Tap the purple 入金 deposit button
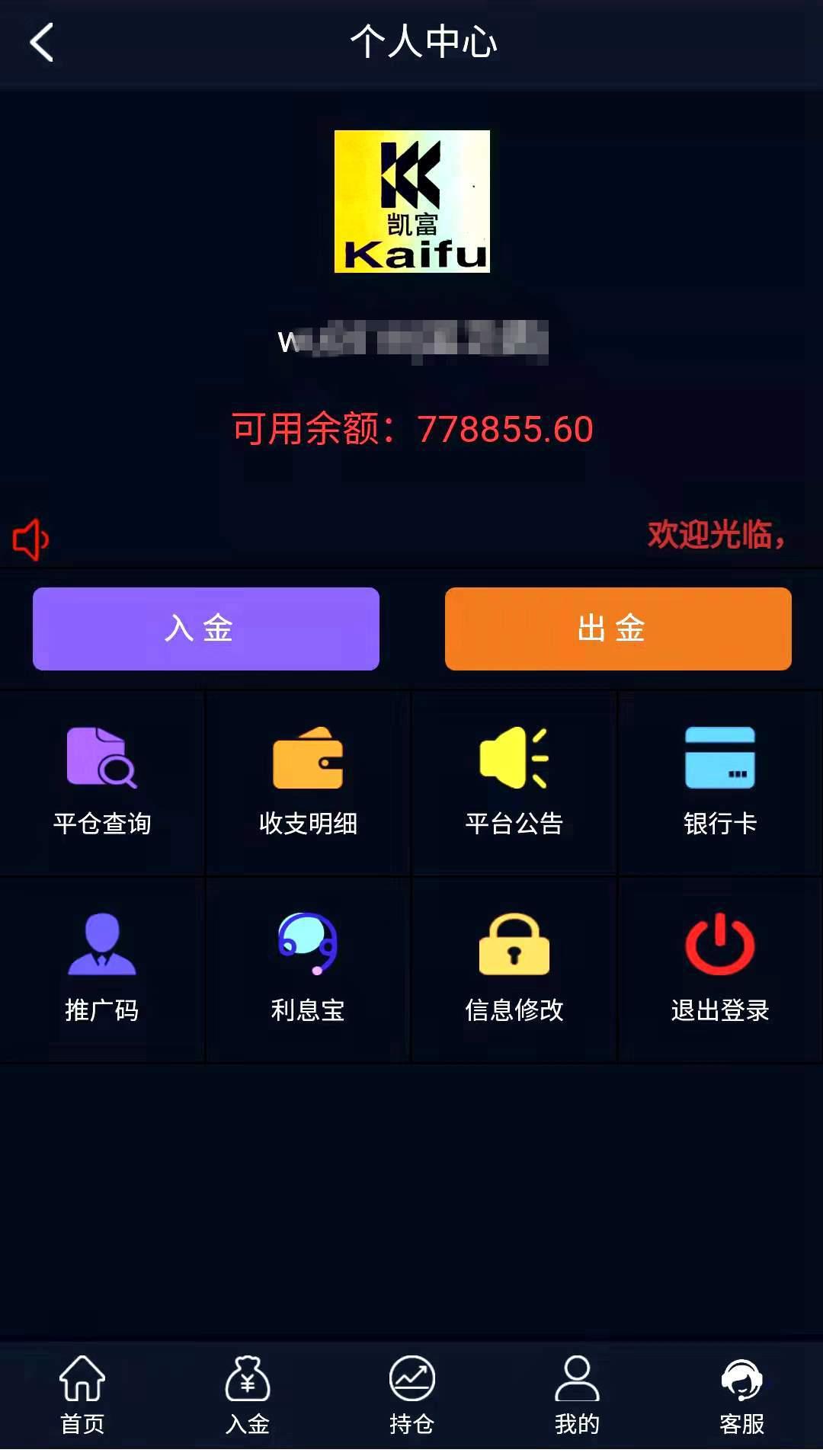823x1456 pixels. click(206, 629)
